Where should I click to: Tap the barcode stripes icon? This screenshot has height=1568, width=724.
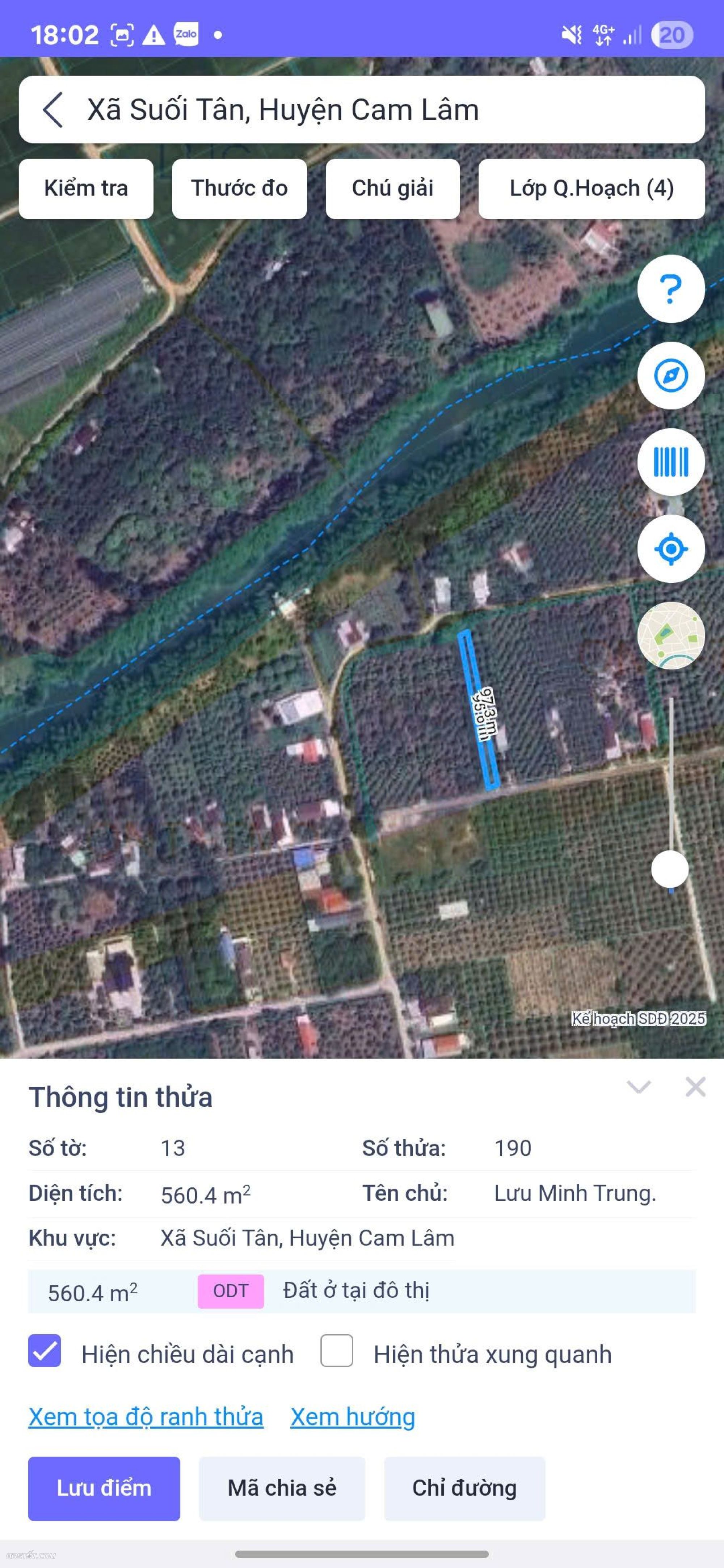click(x=670, y=462)
